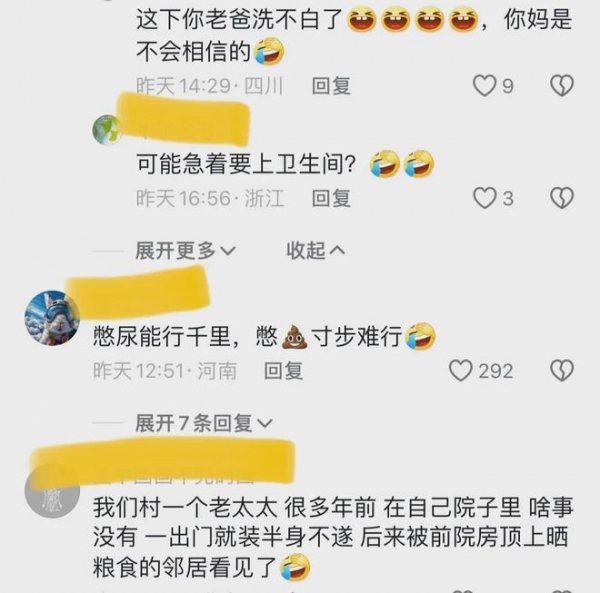Like the comment with 9 likes
600x593 pixels.
[485, 86]
